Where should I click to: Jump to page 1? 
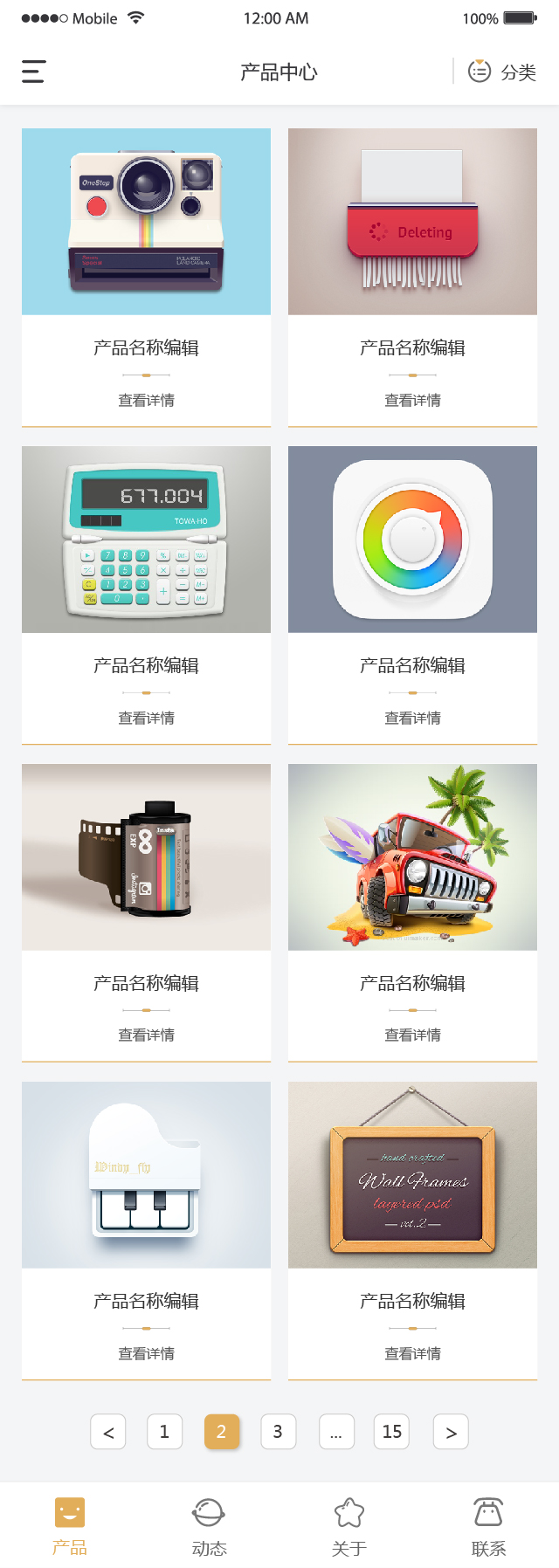pyautogui.click(x=164, y=1432)
